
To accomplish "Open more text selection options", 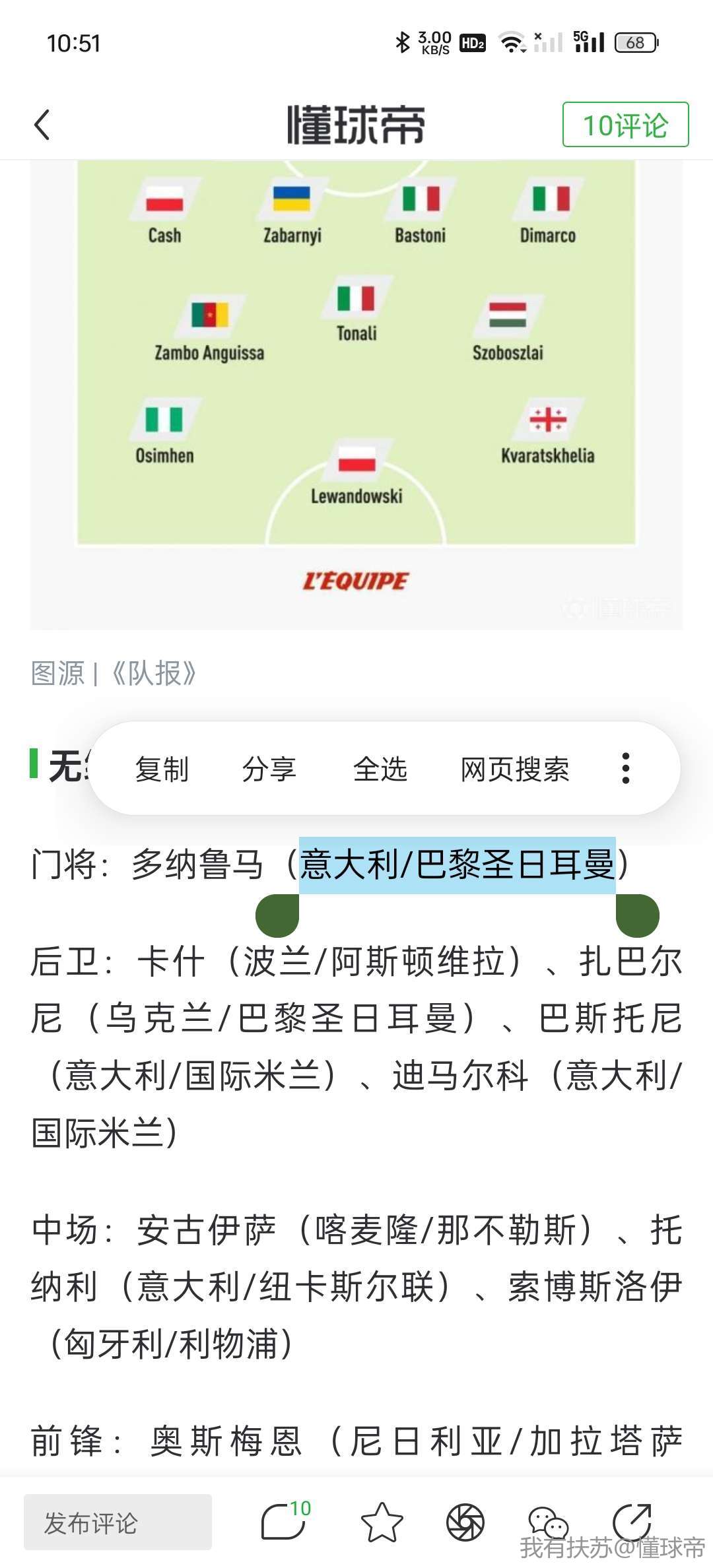I will (x=626, y=769).
